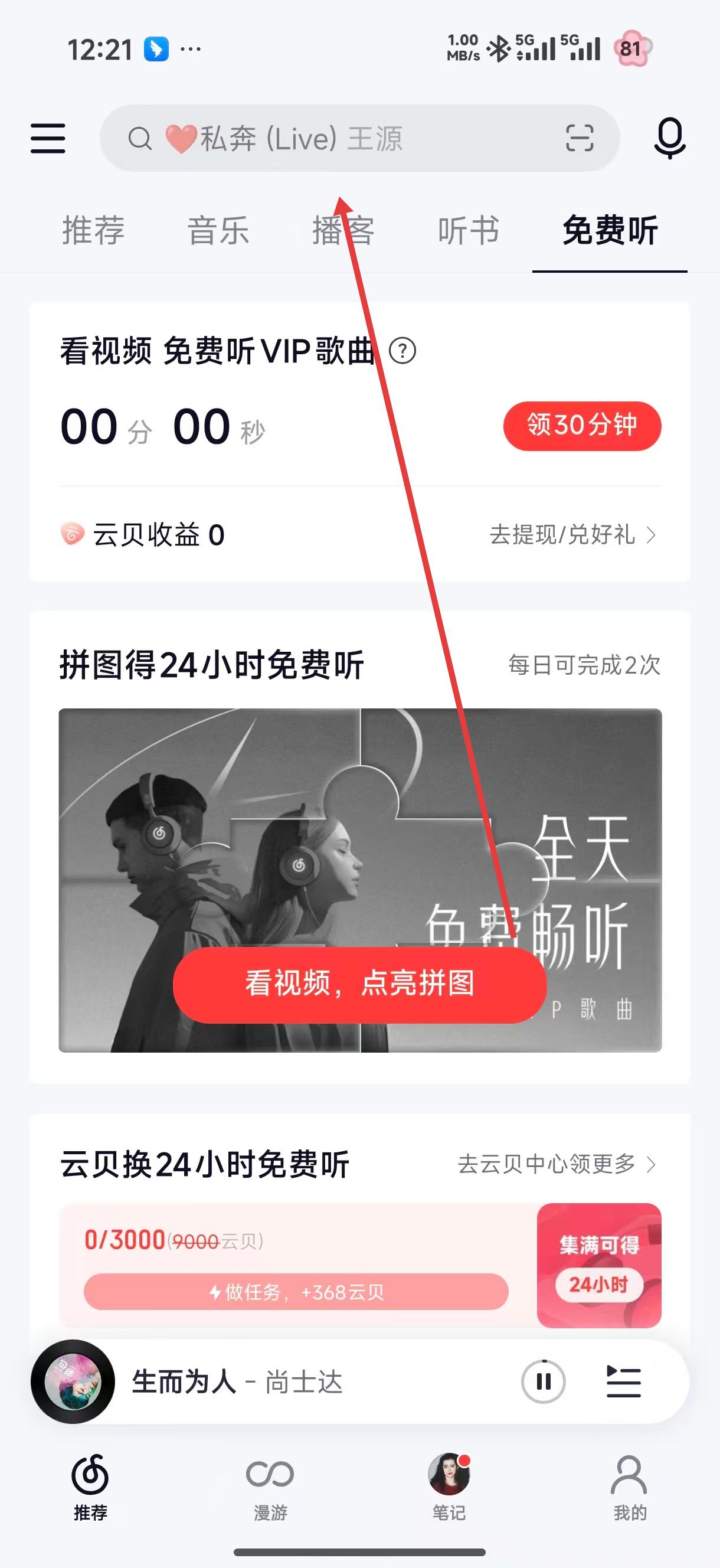Open 去云贝中心领更多
The width and height of the screenshot is (720, 1568).
(557, 1164)
